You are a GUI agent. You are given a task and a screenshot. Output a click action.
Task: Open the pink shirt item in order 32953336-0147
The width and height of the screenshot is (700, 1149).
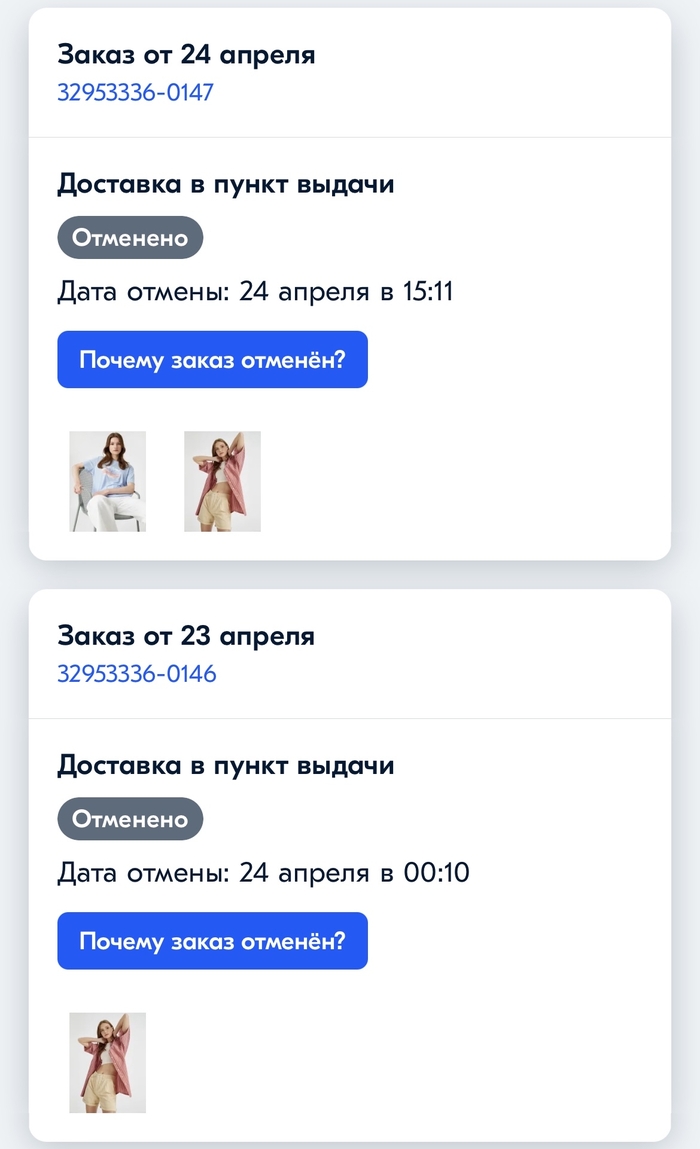coord(222,481)
